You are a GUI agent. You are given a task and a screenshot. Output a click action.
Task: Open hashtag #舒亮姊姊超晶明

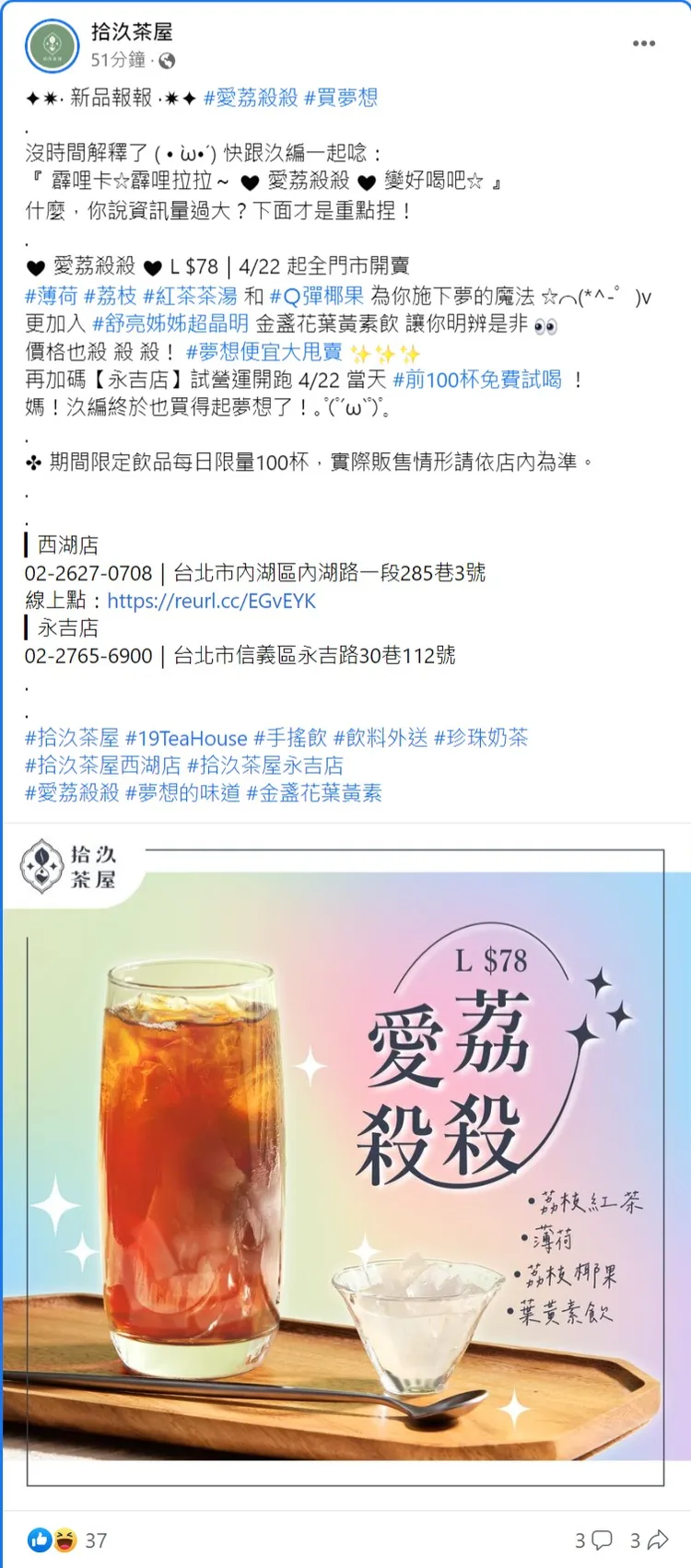[170, 323]
